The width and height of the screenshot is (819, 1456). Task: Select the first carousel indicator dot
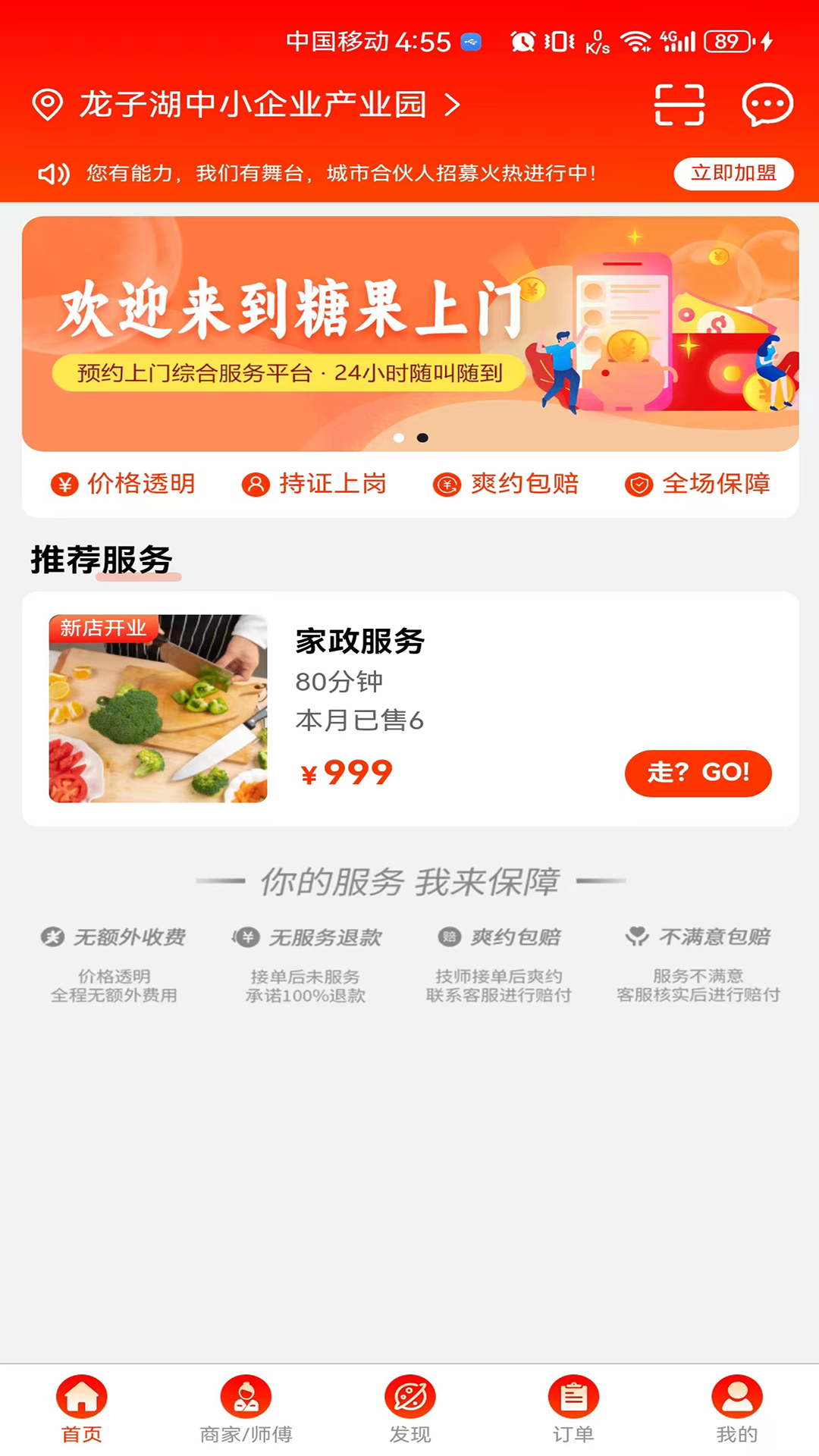point(398,437)
